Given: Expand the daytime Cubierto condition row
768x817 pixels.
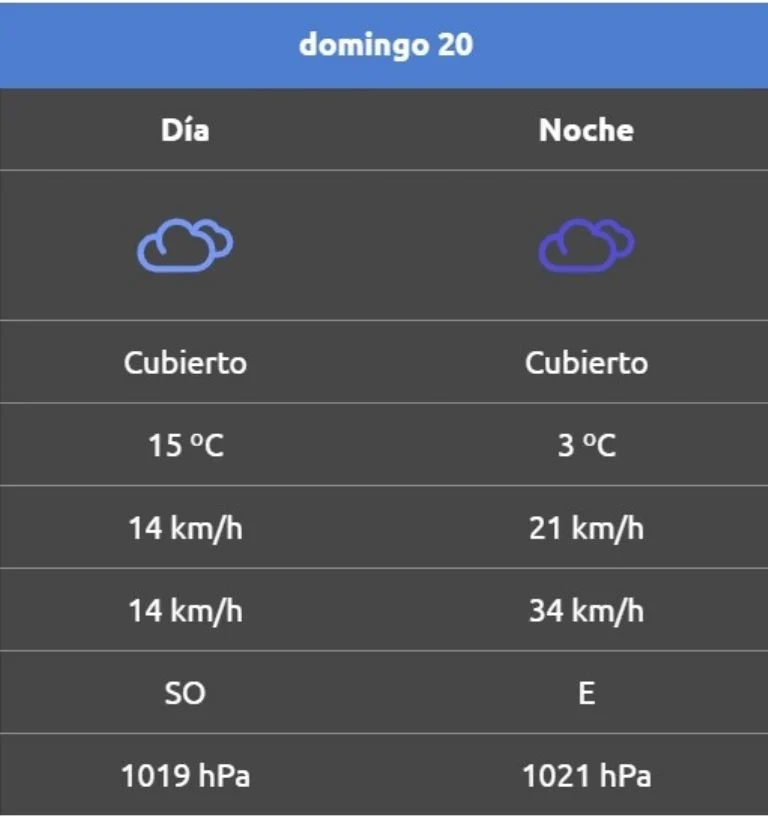Looking at the screenshot, I should 184,363.
